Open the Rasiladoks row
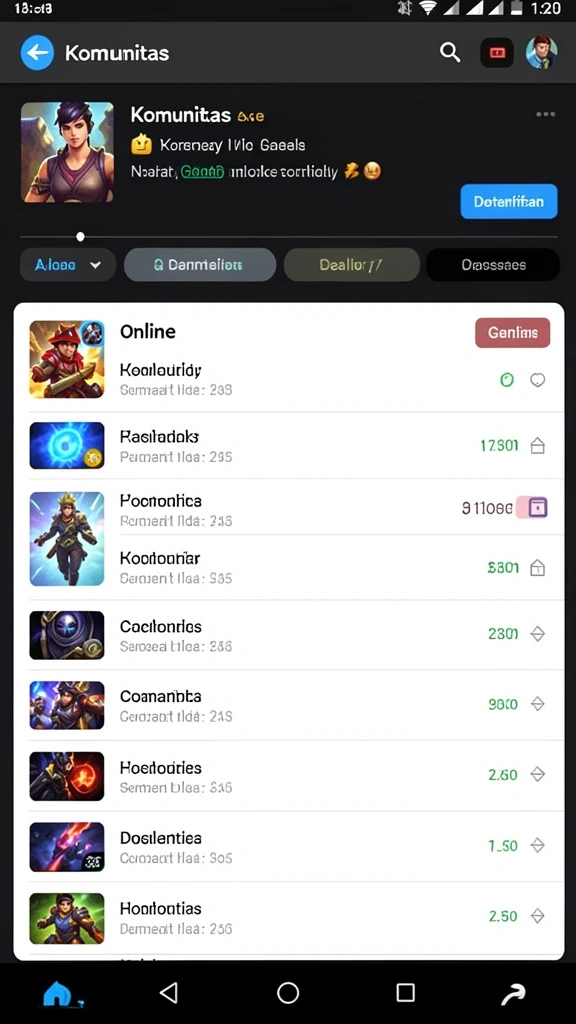Screen dimensions: 576x1024 pyautogui.click(x=289, y=445)
